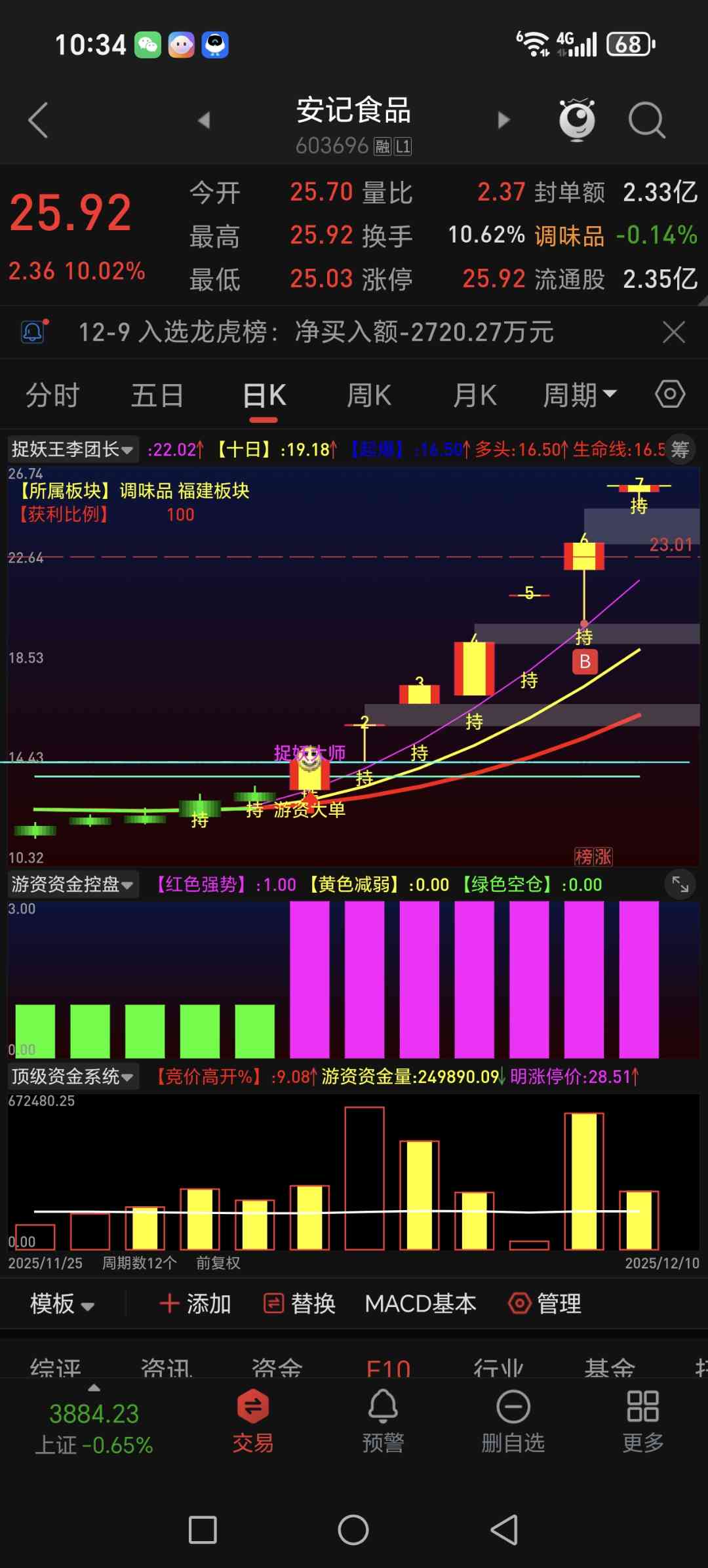Switch to the previous stock
Screen dimensions: 708x1568
[204, 120]
